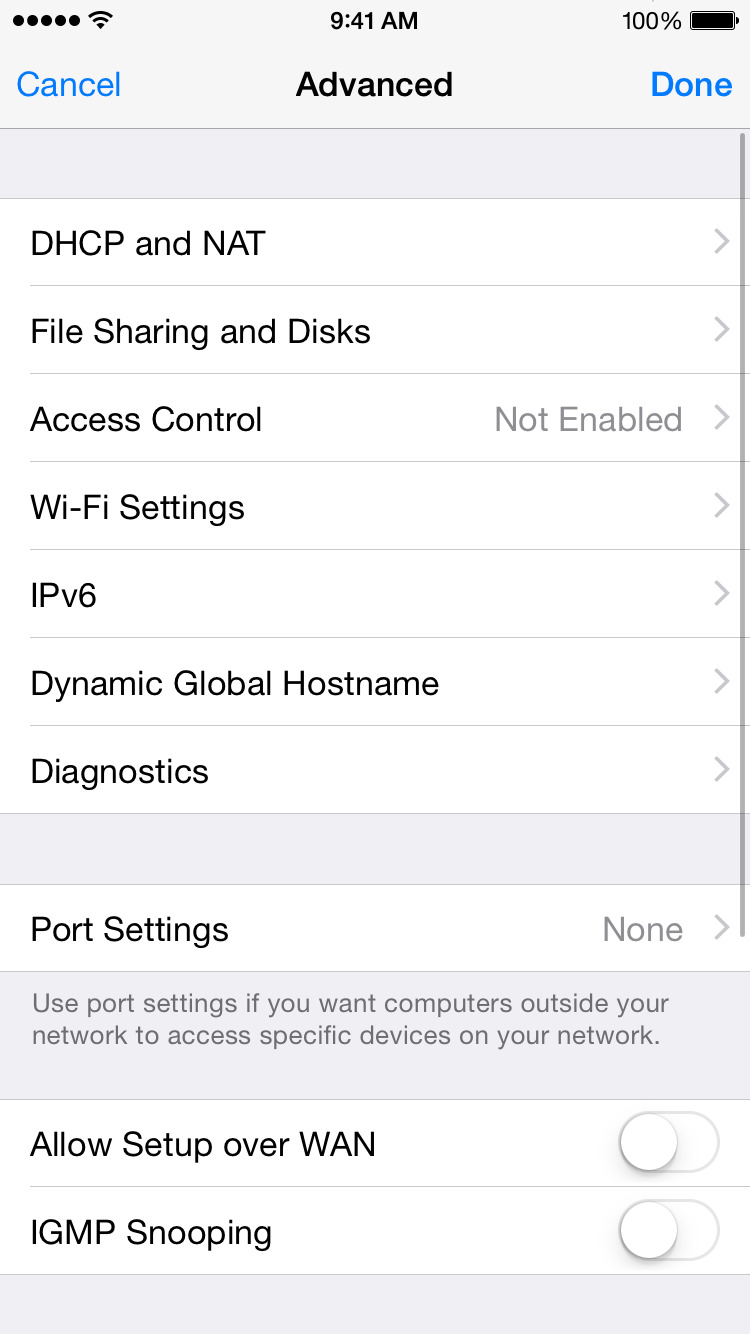The height and width of the screenshot is (1334, 750).
Task: Open Port Settings
Action: pos(375,929)
